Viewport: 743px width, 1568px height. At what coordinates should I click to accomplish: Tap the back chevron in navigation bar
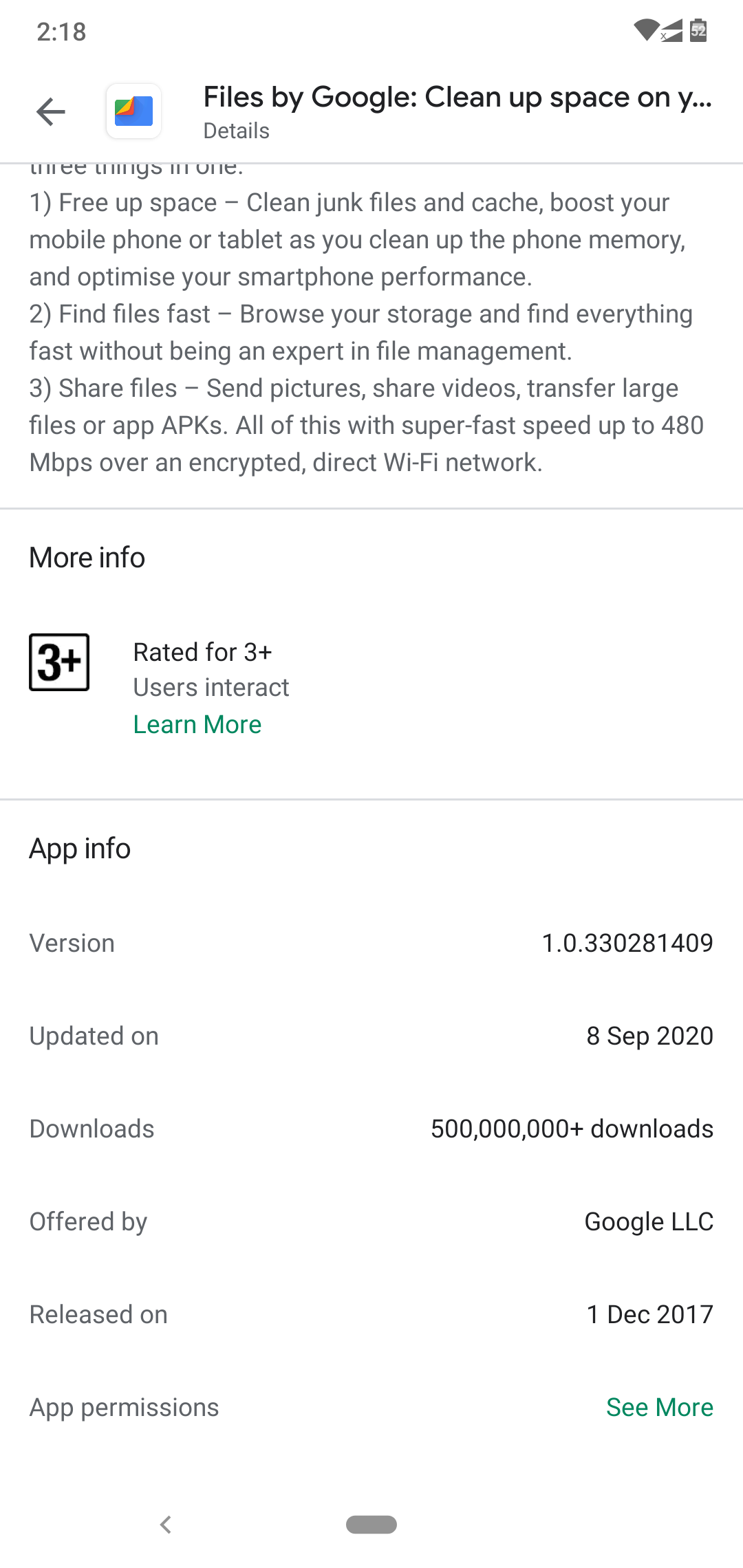point(166,1525)
